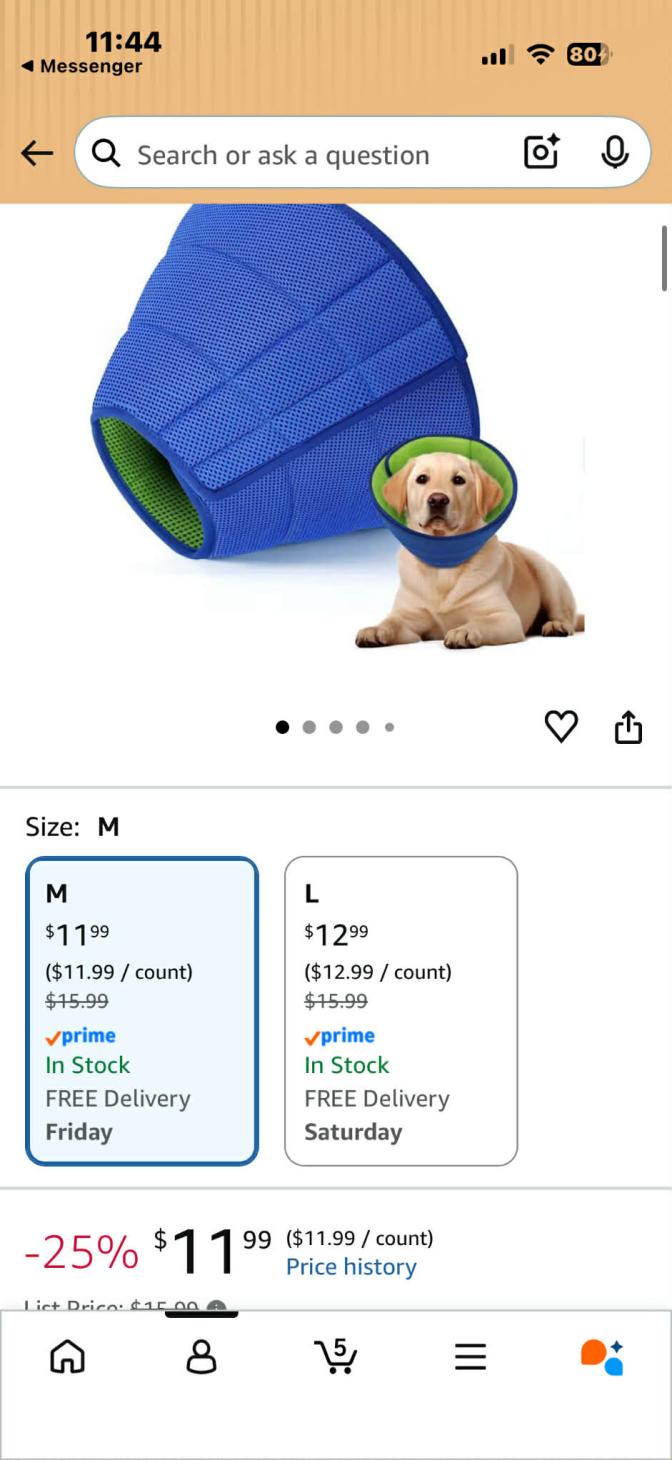Image resolution: width=672 pixels, height=1460 pixels.
Task: Return to Messenger app
Action: [x=82, y=66]
